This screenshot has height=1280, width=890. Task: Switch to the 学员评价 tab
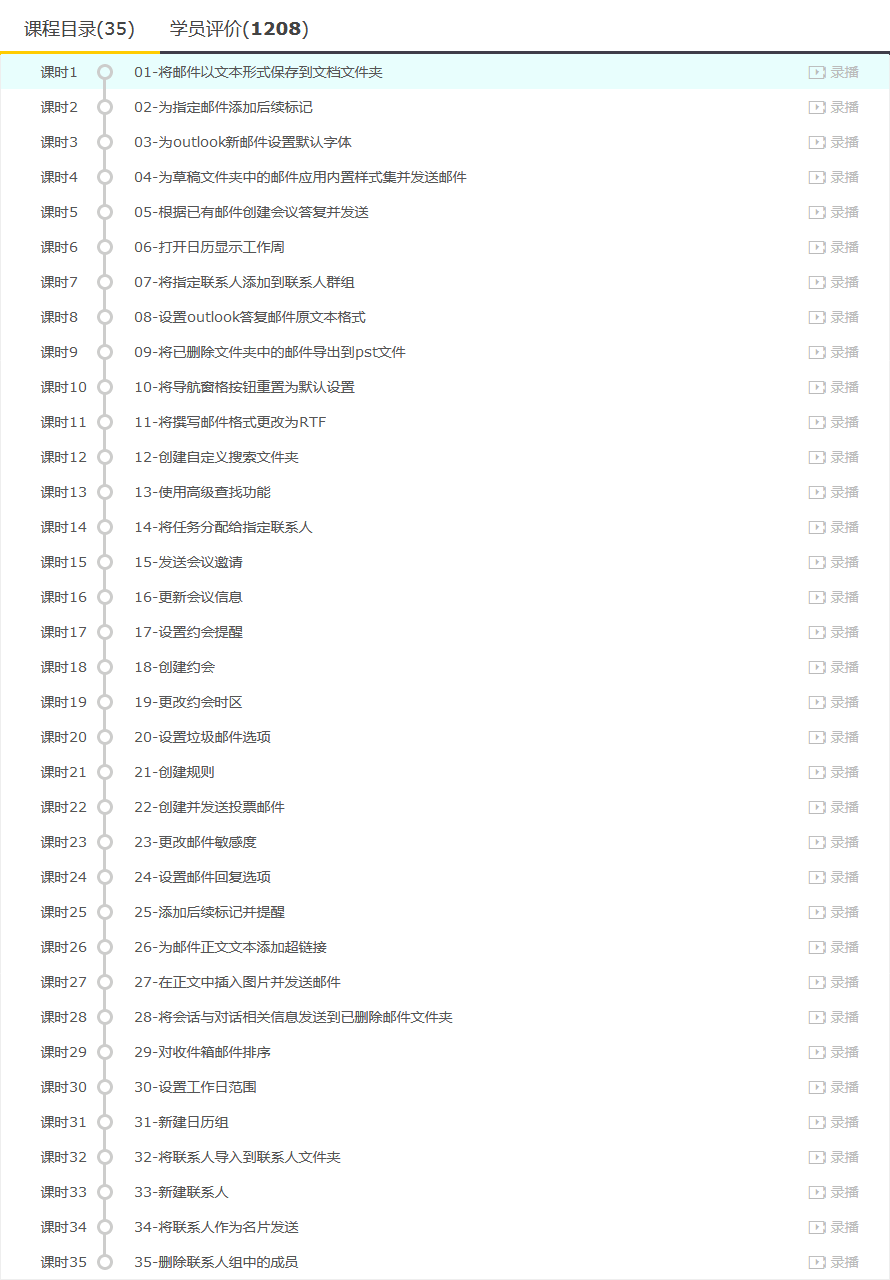click(239, 28)
